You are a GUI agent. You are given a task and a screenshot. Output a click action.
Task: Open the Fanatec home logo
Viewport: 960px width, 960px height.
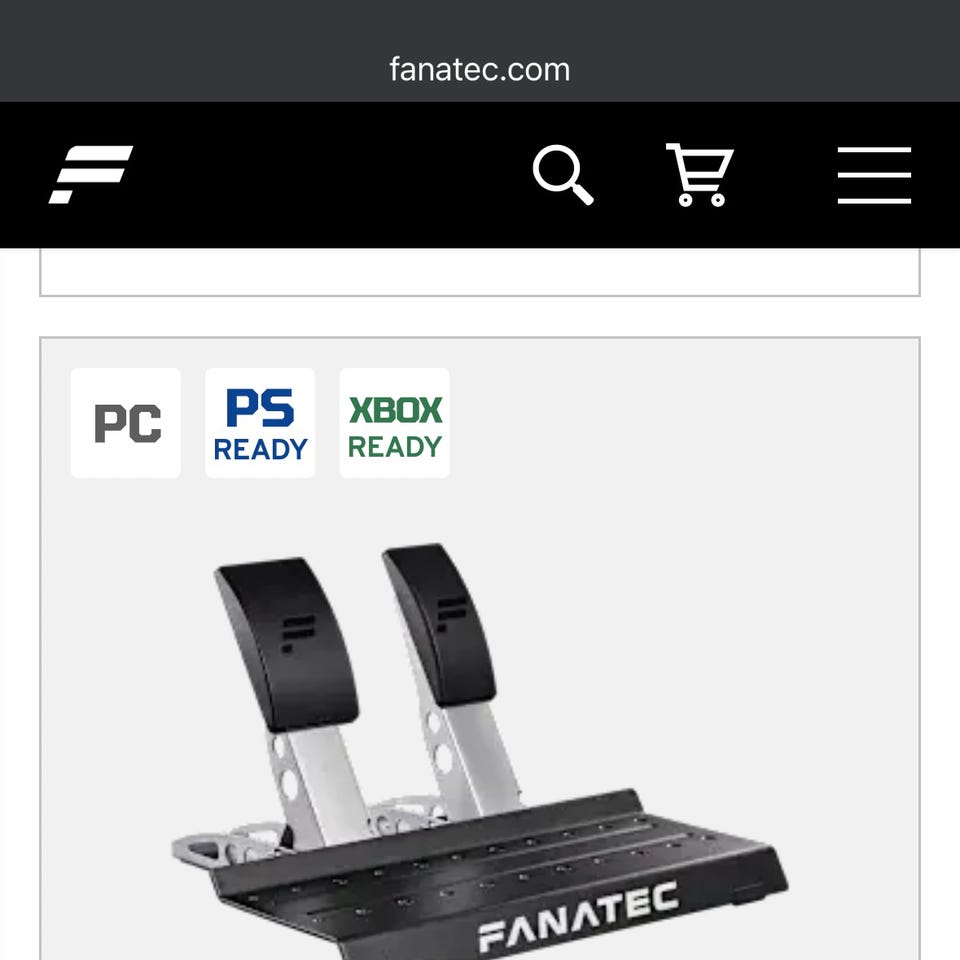pyautogui.click(x=91, y=175)
